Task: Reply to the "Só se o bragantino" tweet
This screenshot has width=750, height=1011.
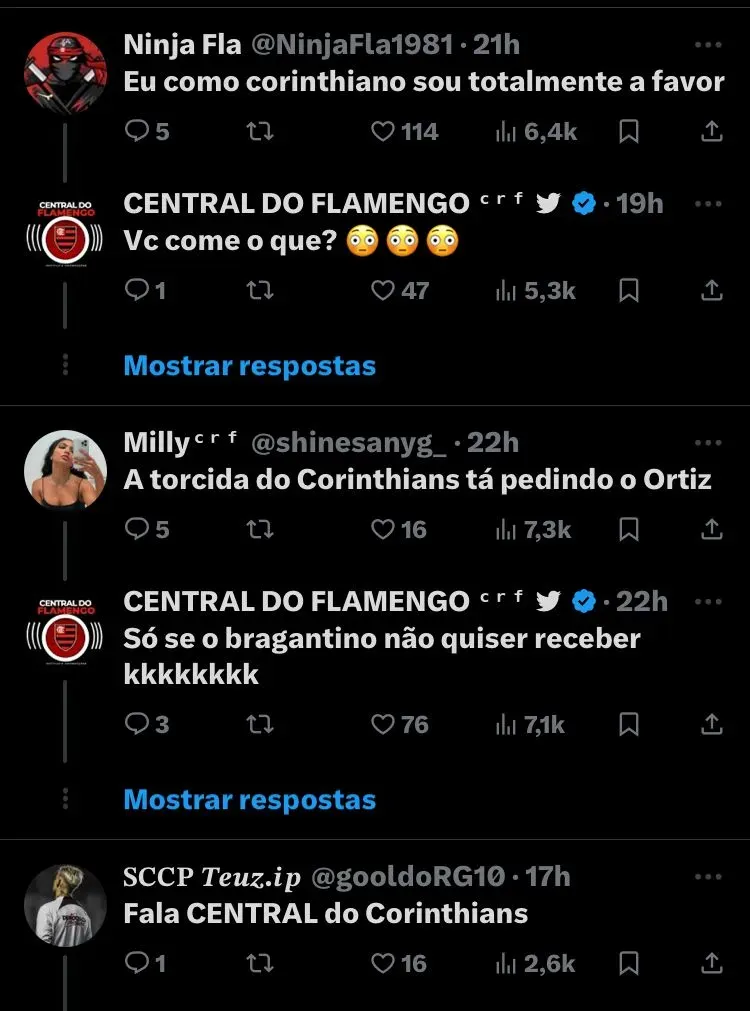Action: click(x=136, y=724)
